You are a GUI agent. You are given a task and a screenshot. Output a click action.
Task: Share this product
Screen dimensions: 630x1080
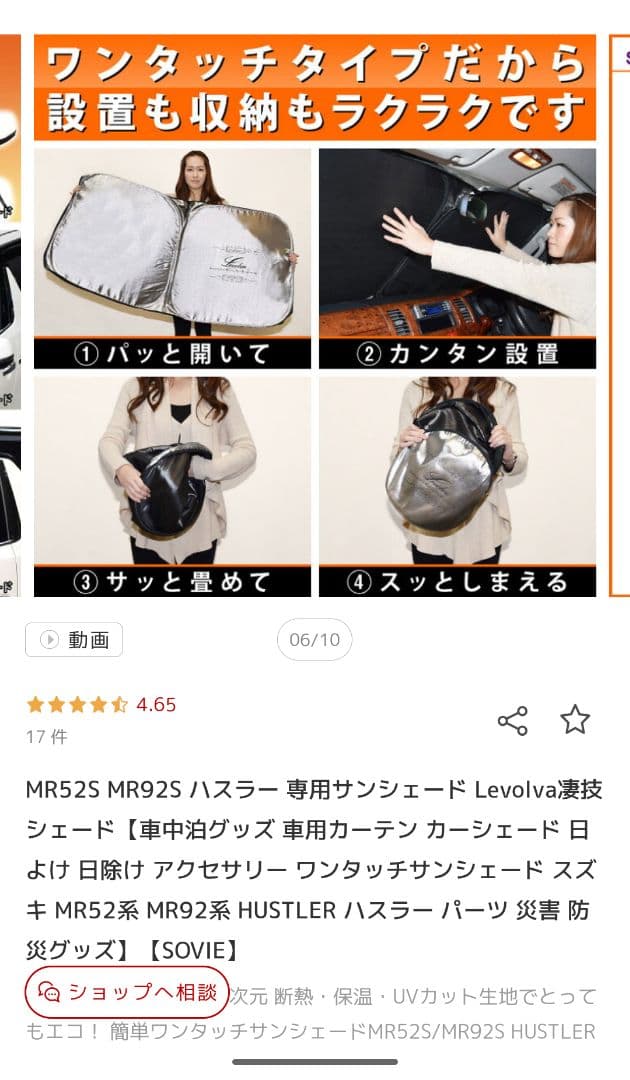click(512, 720)
